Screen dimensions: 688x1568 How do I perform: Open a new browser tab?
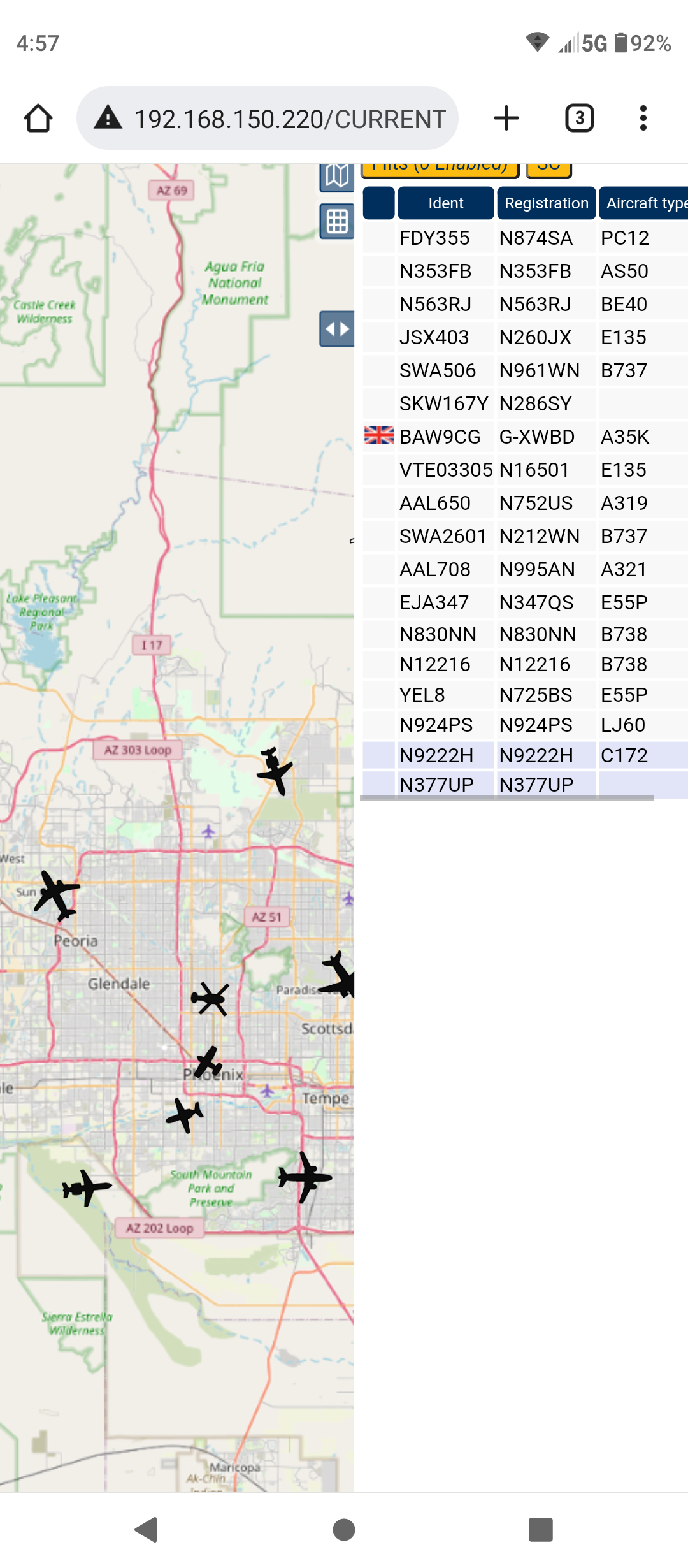(x=506, y=119)
